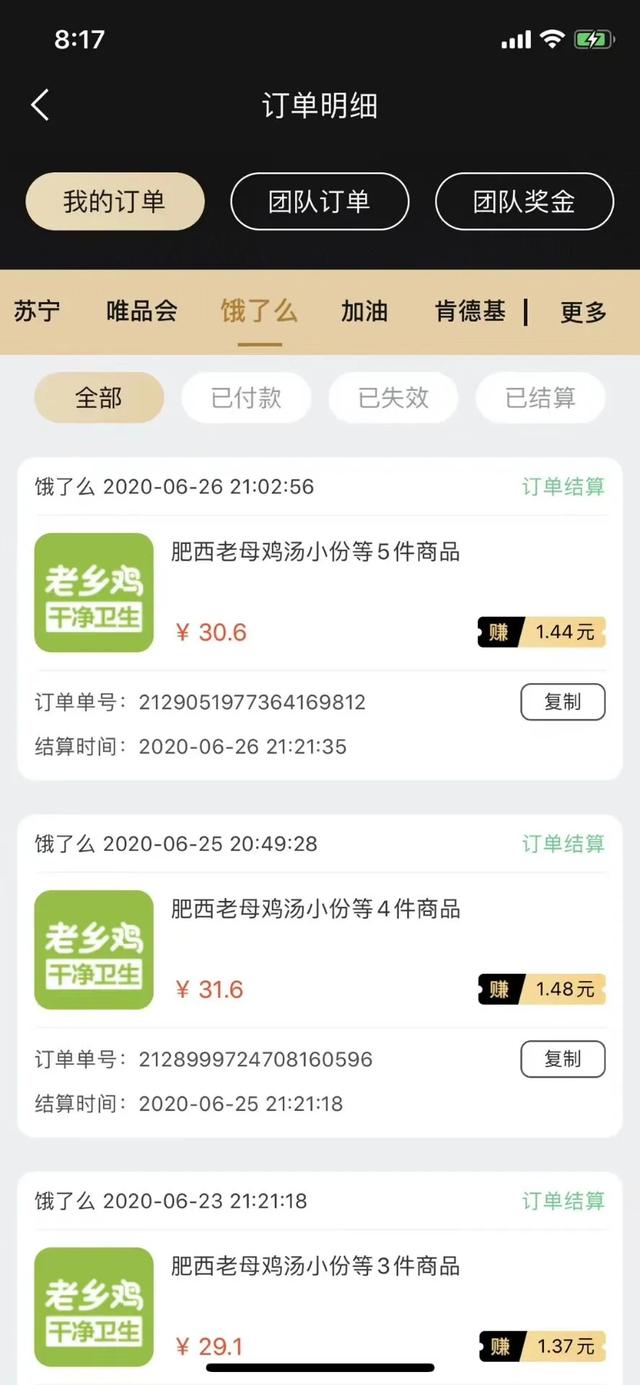Switch to the 加油 tab
Image resolution: width=640 pixels, height=1385 pixels.
point(365,311)
